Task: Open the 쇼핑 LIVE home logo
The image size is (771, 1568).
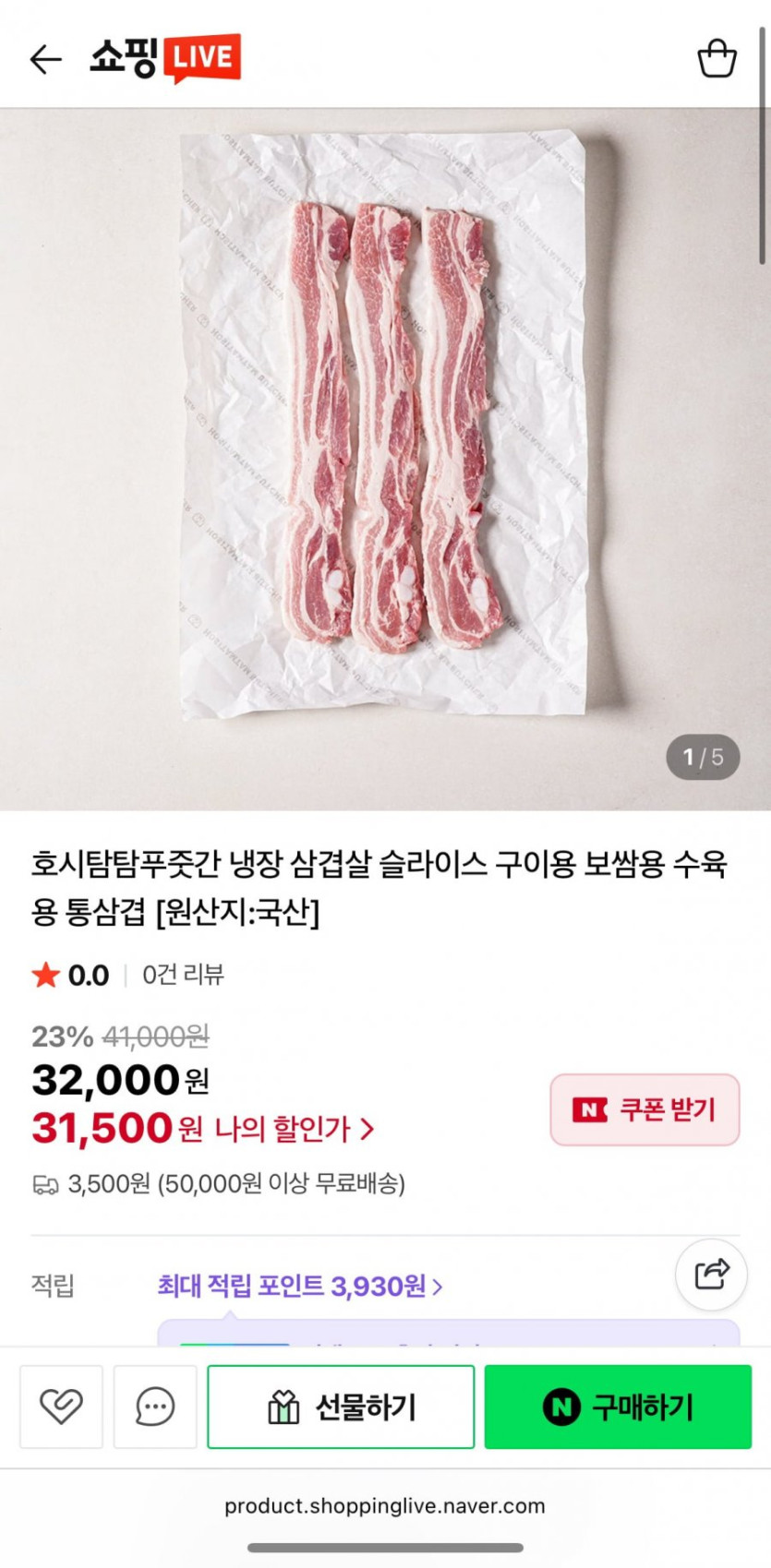Action: click(x=165, y=58)
